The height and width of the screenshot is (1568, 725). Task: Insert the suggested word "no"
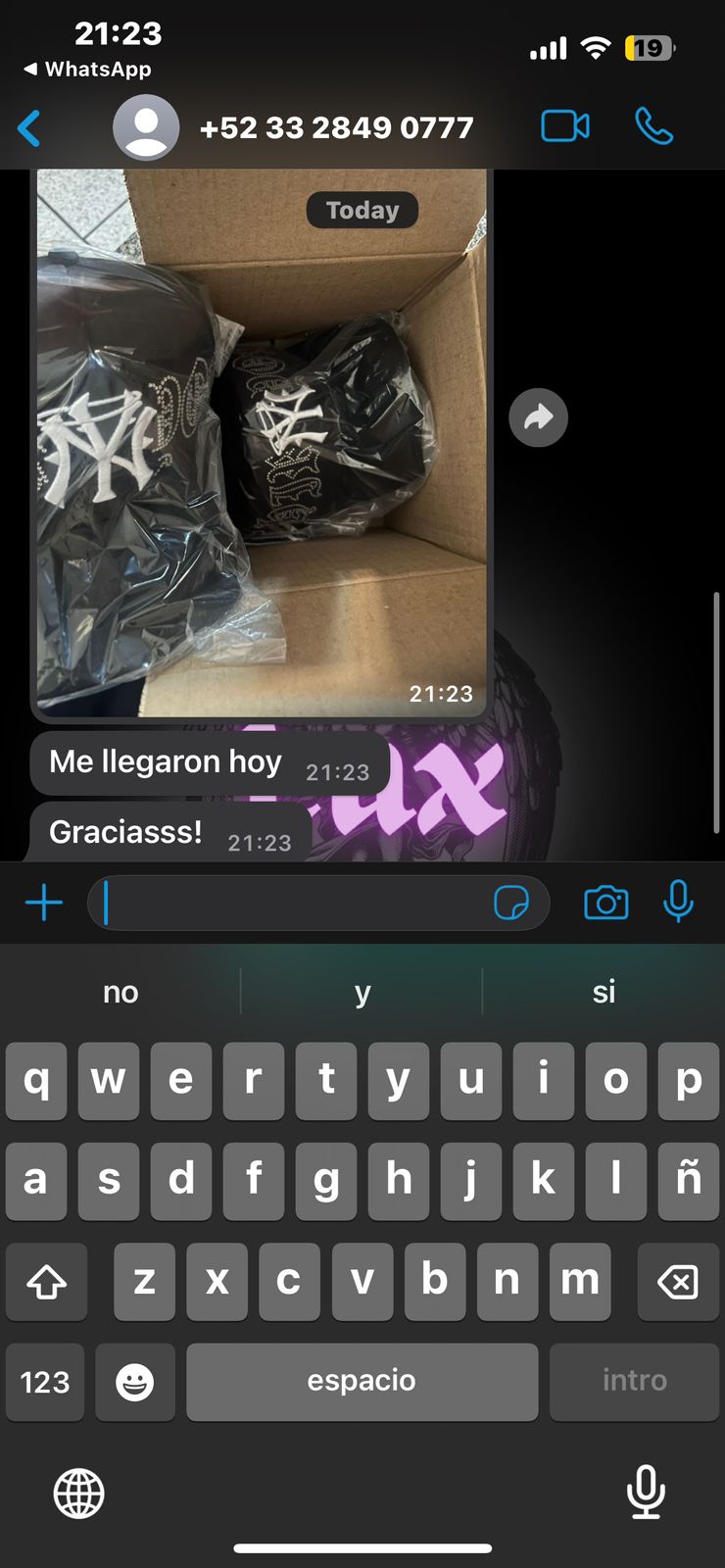pos(121,992)
